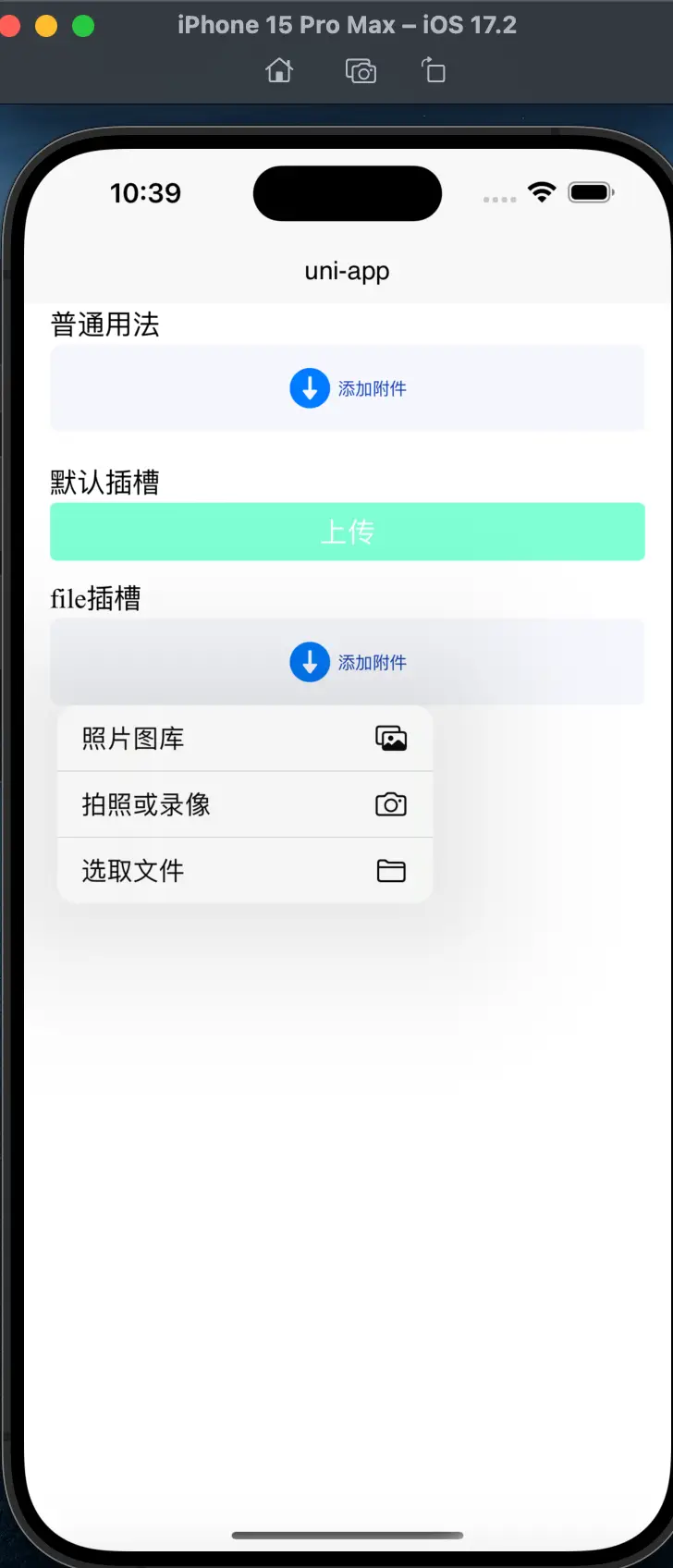Take a simulator screenshot via camera icon
The image size is (673, 1568).
click(361, 71)
